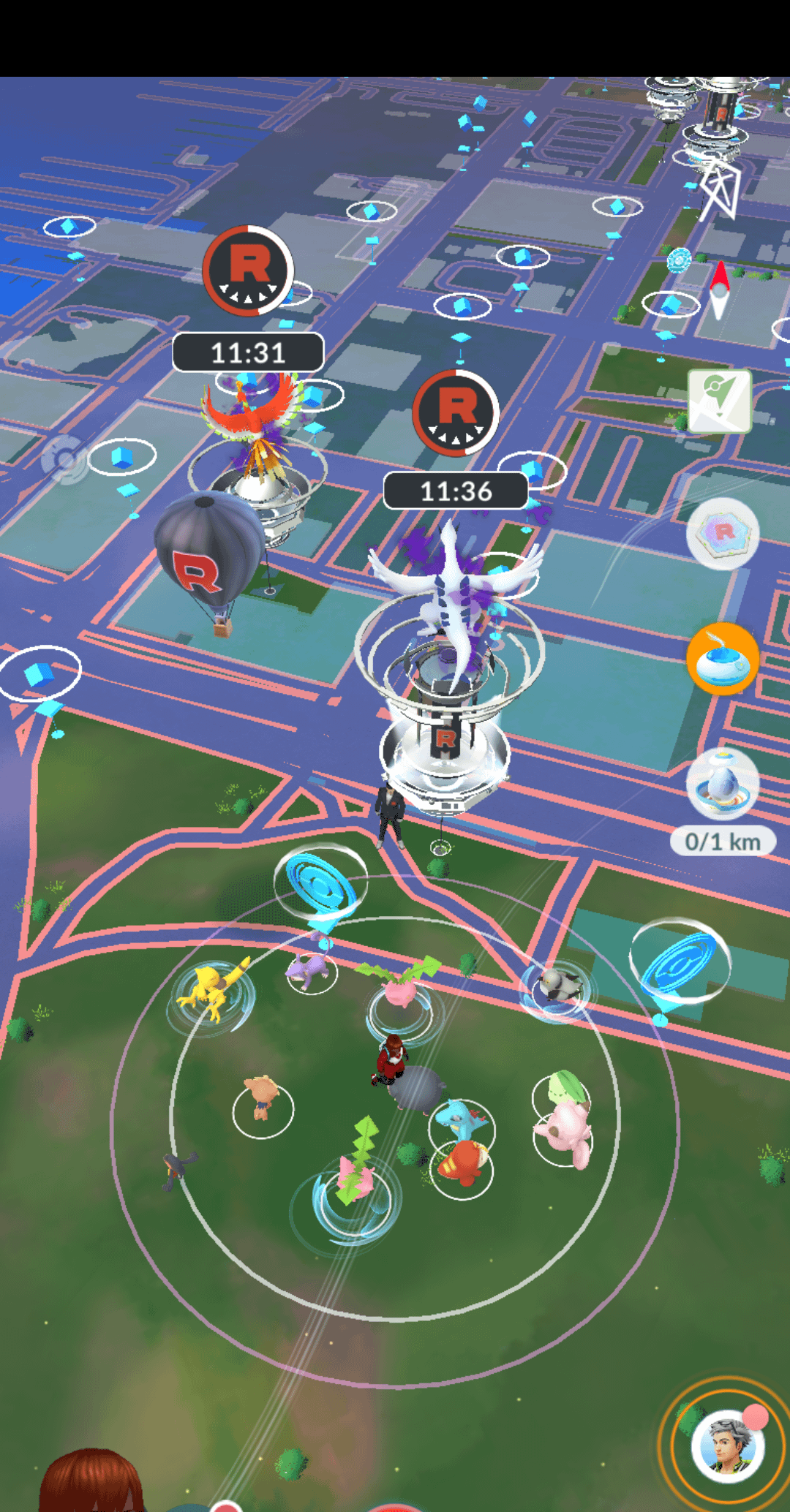Tap the Hoppip near the trainer
The height and width of the screenshot is (1512, 790).
click(400, 987)
